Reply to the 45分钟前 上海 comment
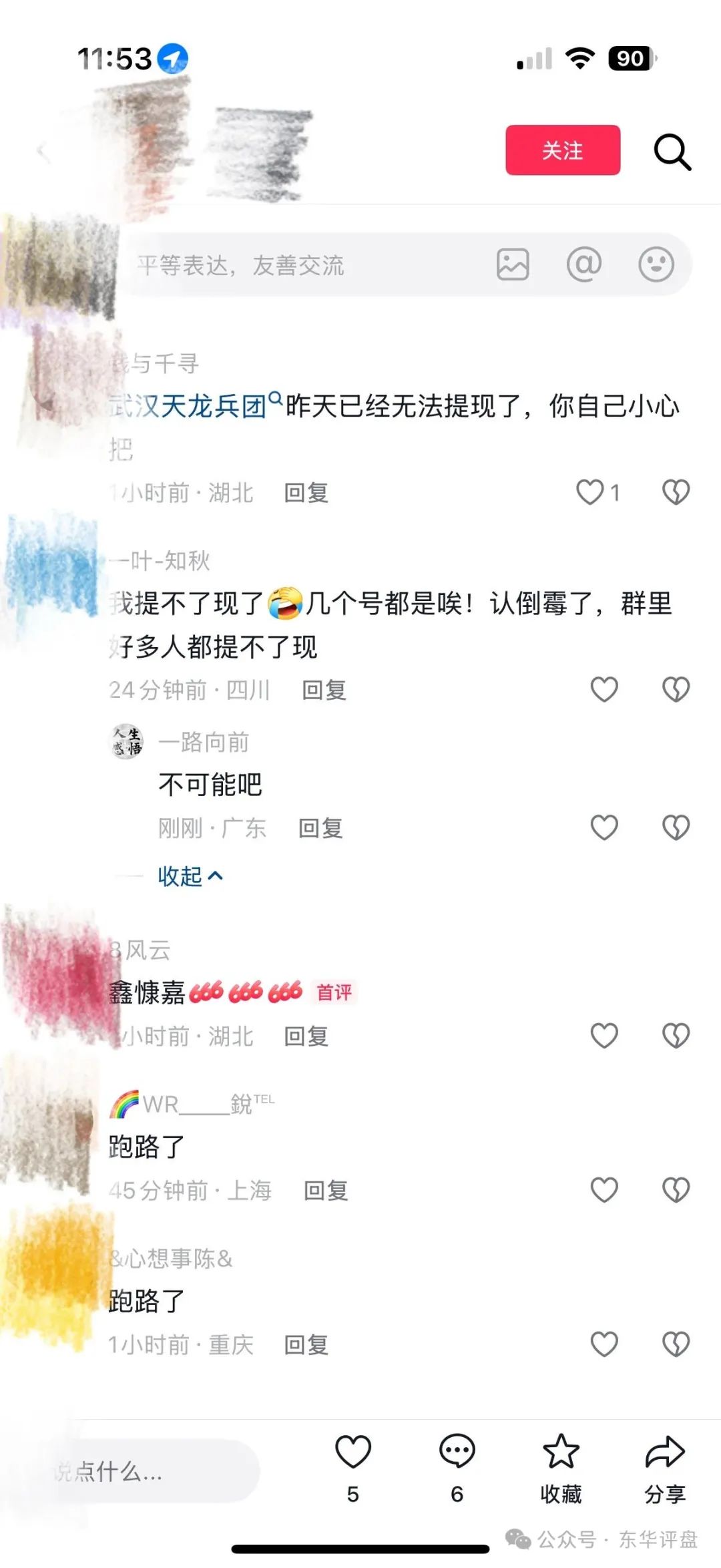The image size is (721, 1568). (326, 1190)
